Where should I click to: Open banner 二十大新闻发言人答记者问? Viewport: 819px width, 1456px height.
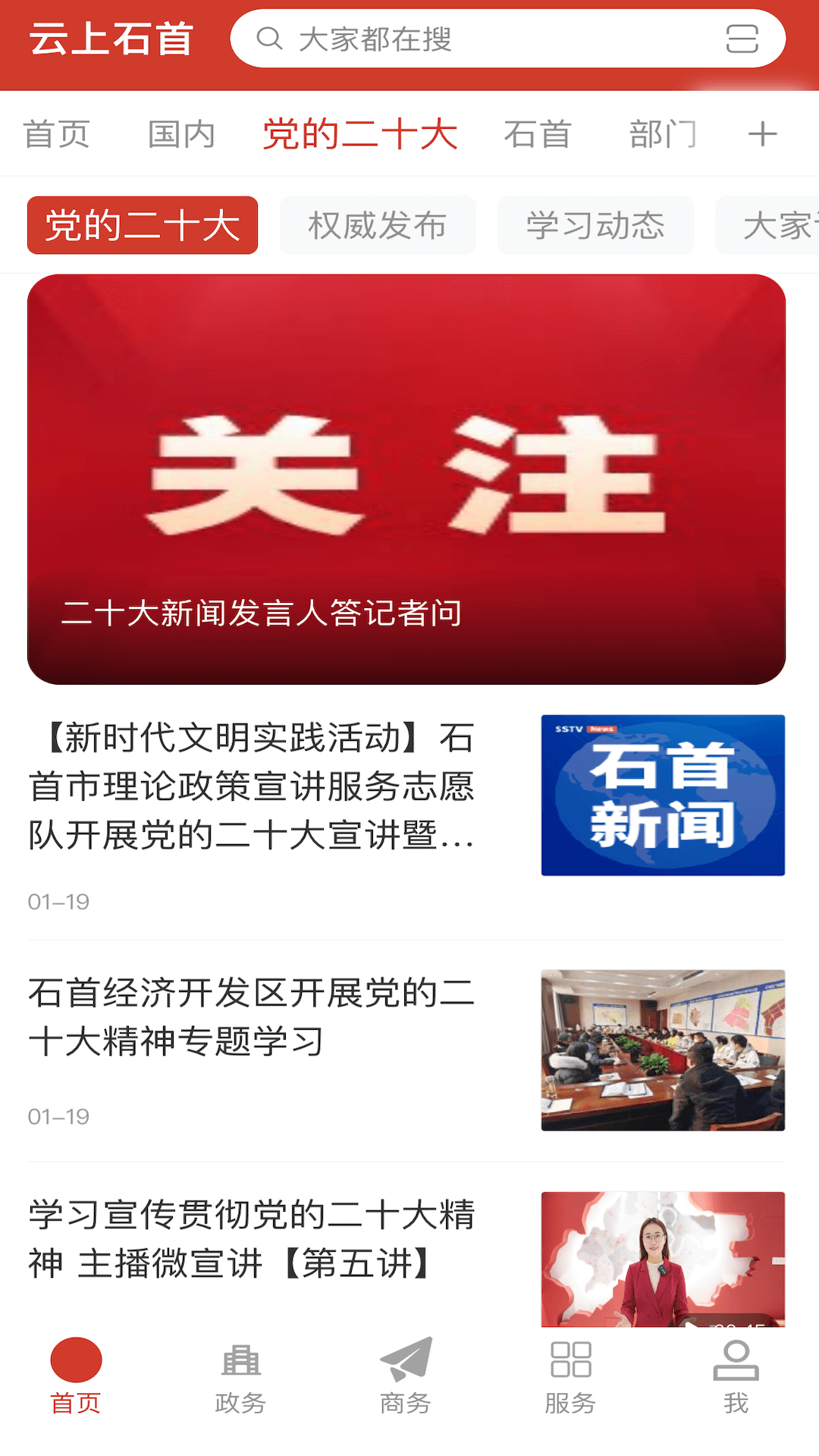(x=407, y=478)
